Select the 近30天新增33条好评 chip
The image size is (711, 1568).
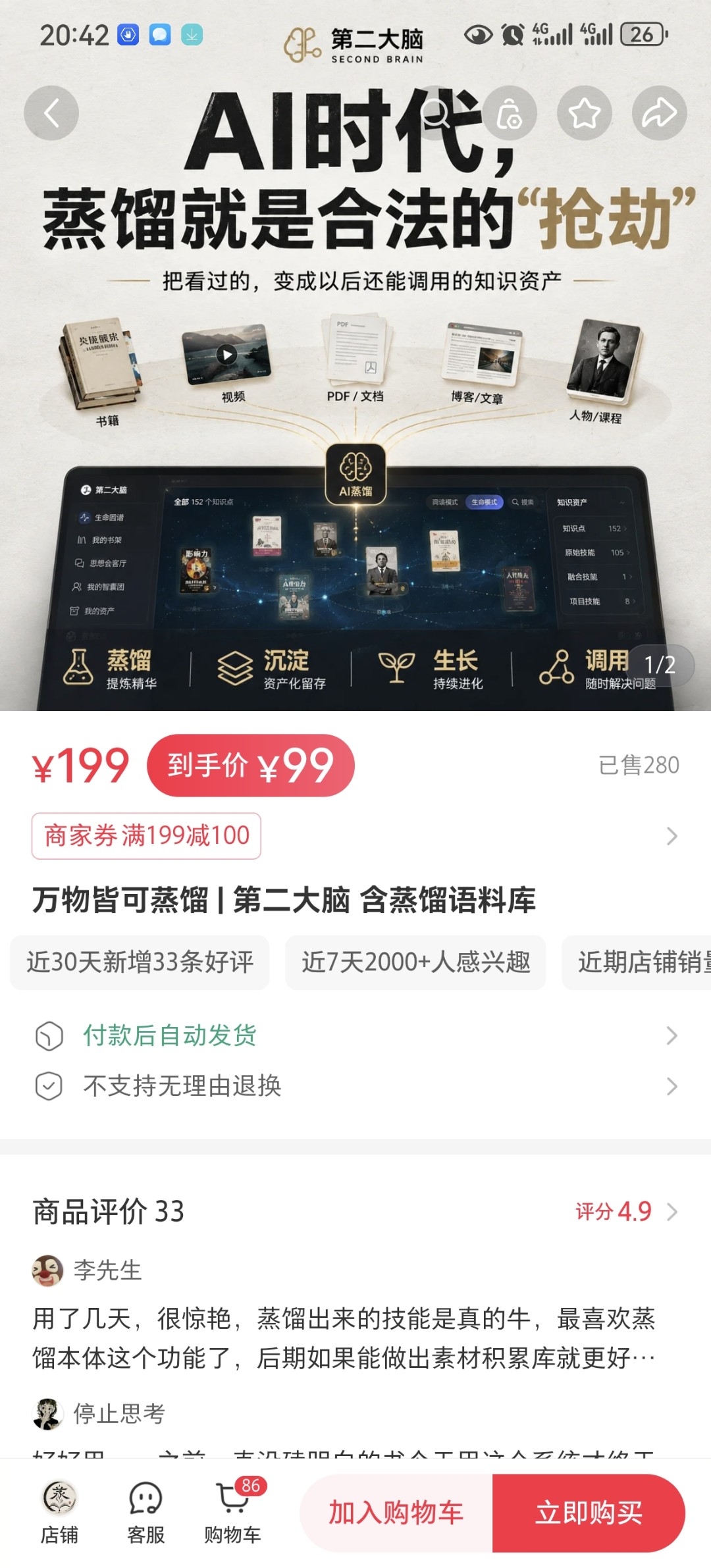pyautogui.click(x=140, y=962)
